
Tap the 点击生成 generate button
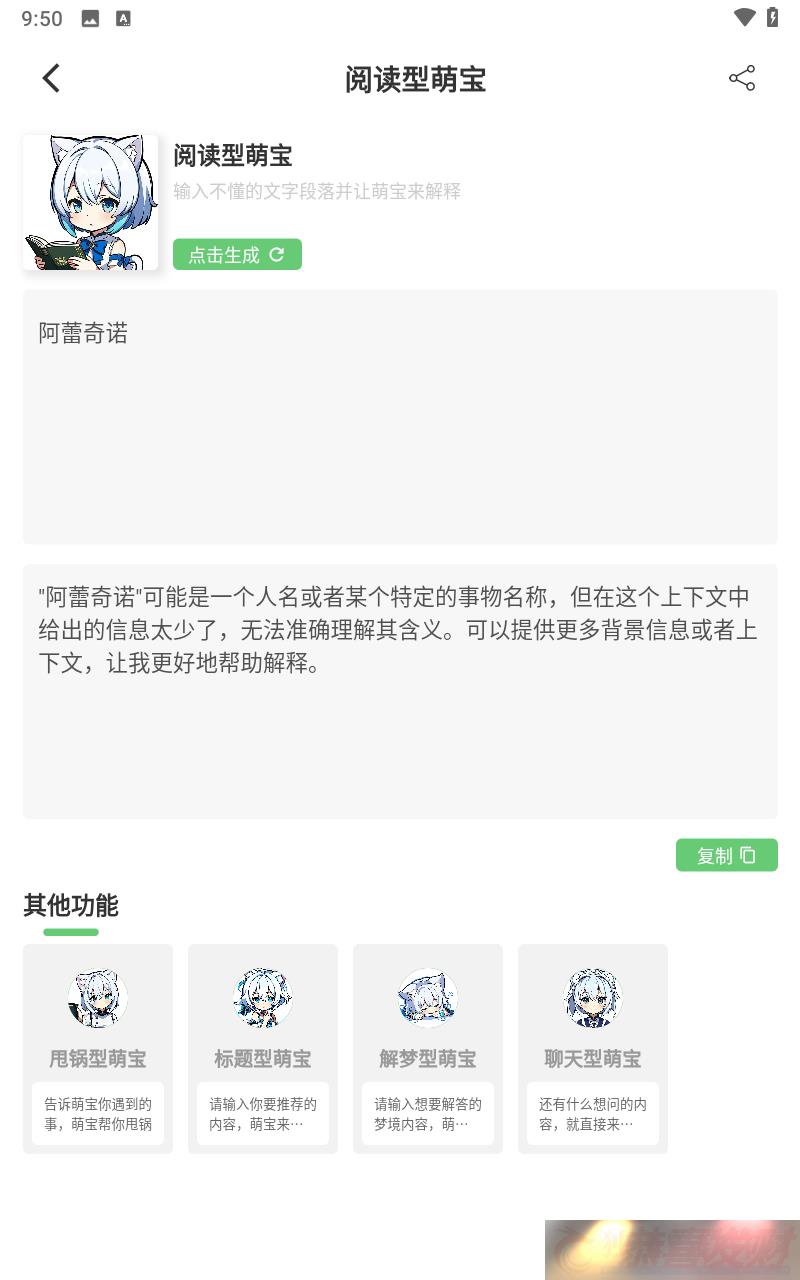point(237,255)
